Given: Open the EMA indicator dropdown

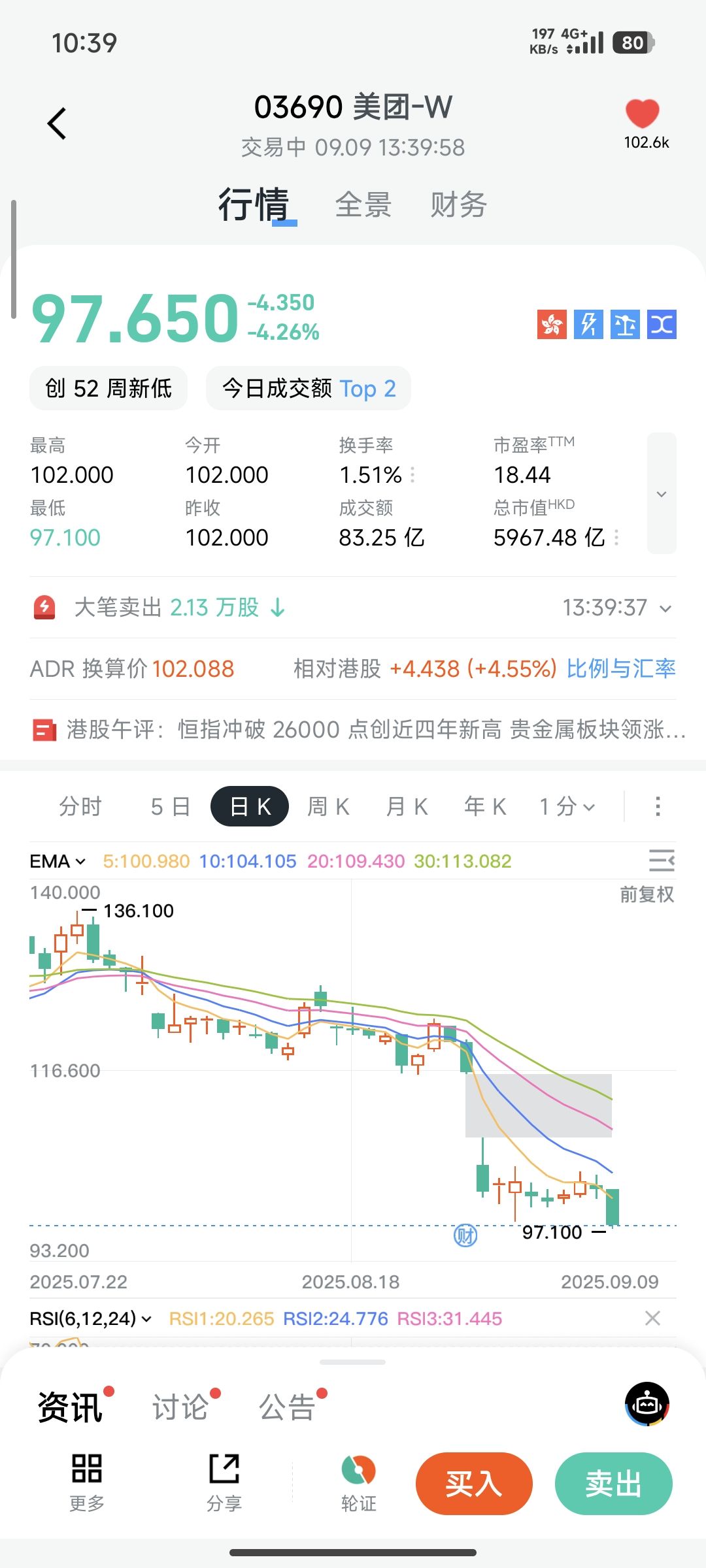Looking at the screenshot, I should pos(58,861).
